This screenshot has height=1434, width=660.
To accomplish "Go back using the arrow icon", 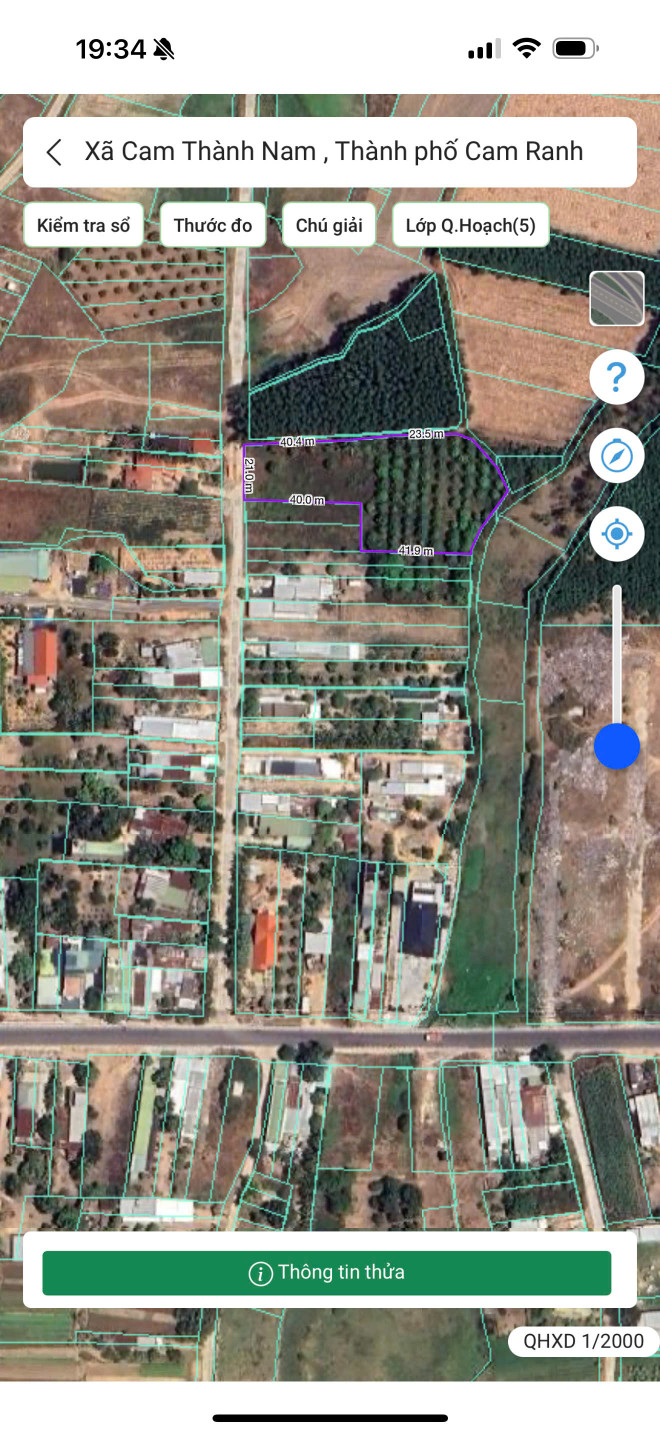I will [x=54, y=152].
